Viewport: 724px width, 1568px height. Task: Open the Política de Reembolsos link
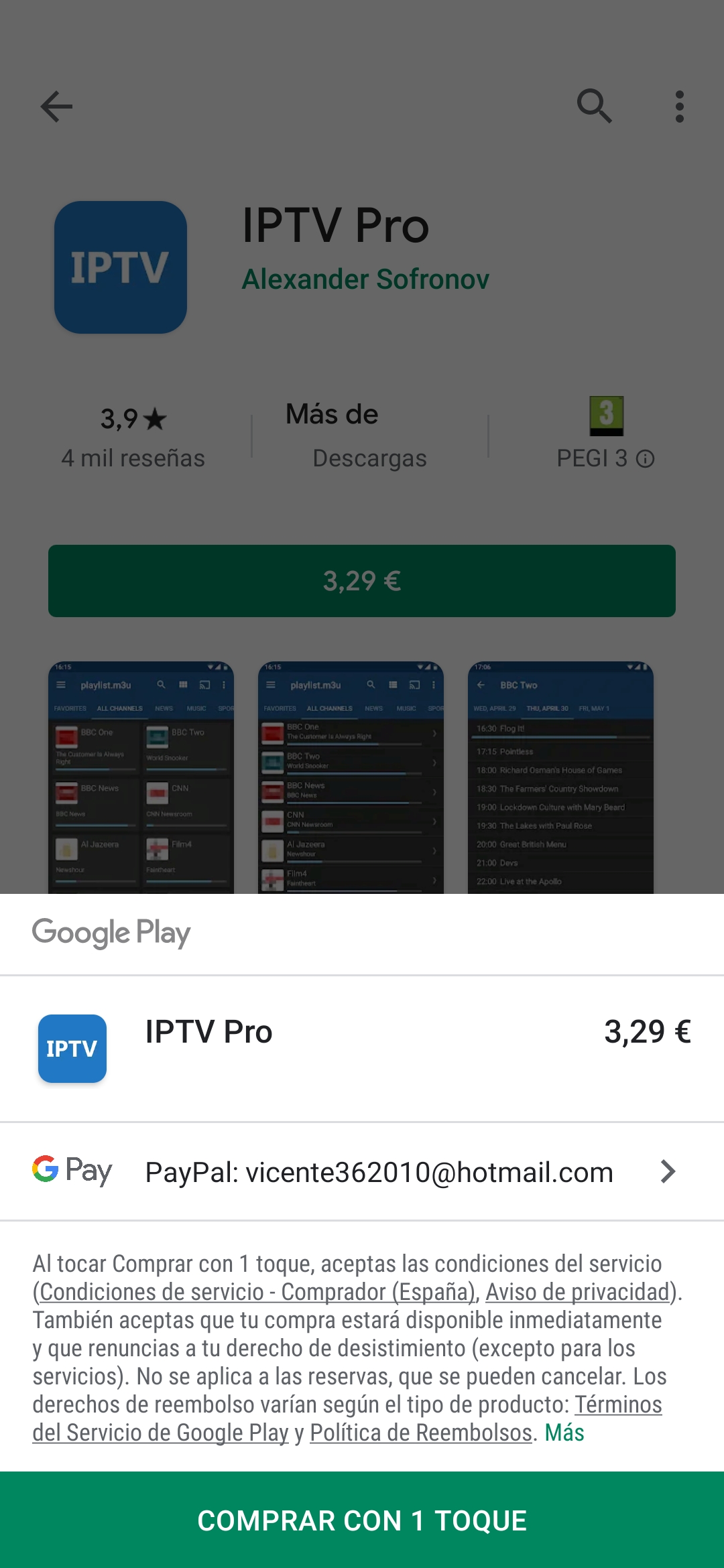click(x=421, y=1433)
